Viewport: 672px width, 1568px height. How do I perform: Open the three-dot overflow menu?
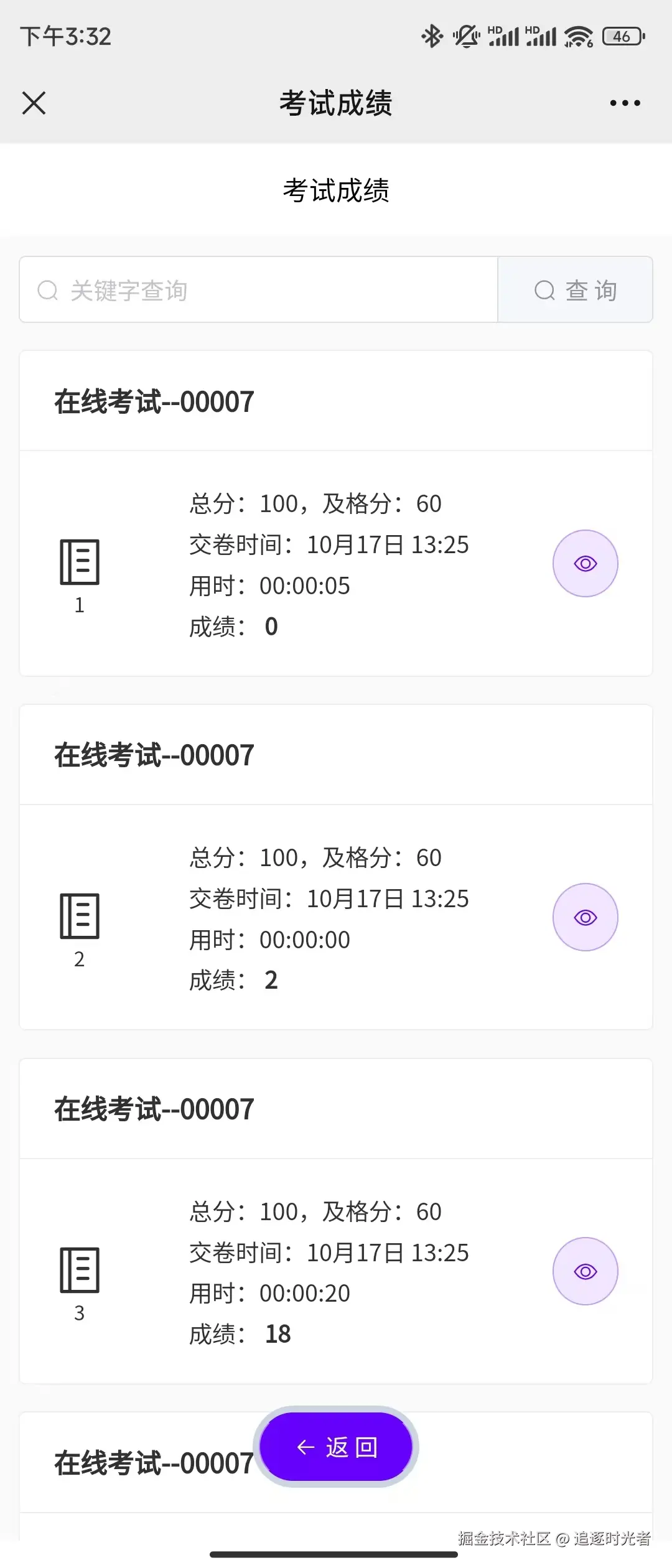625,103
